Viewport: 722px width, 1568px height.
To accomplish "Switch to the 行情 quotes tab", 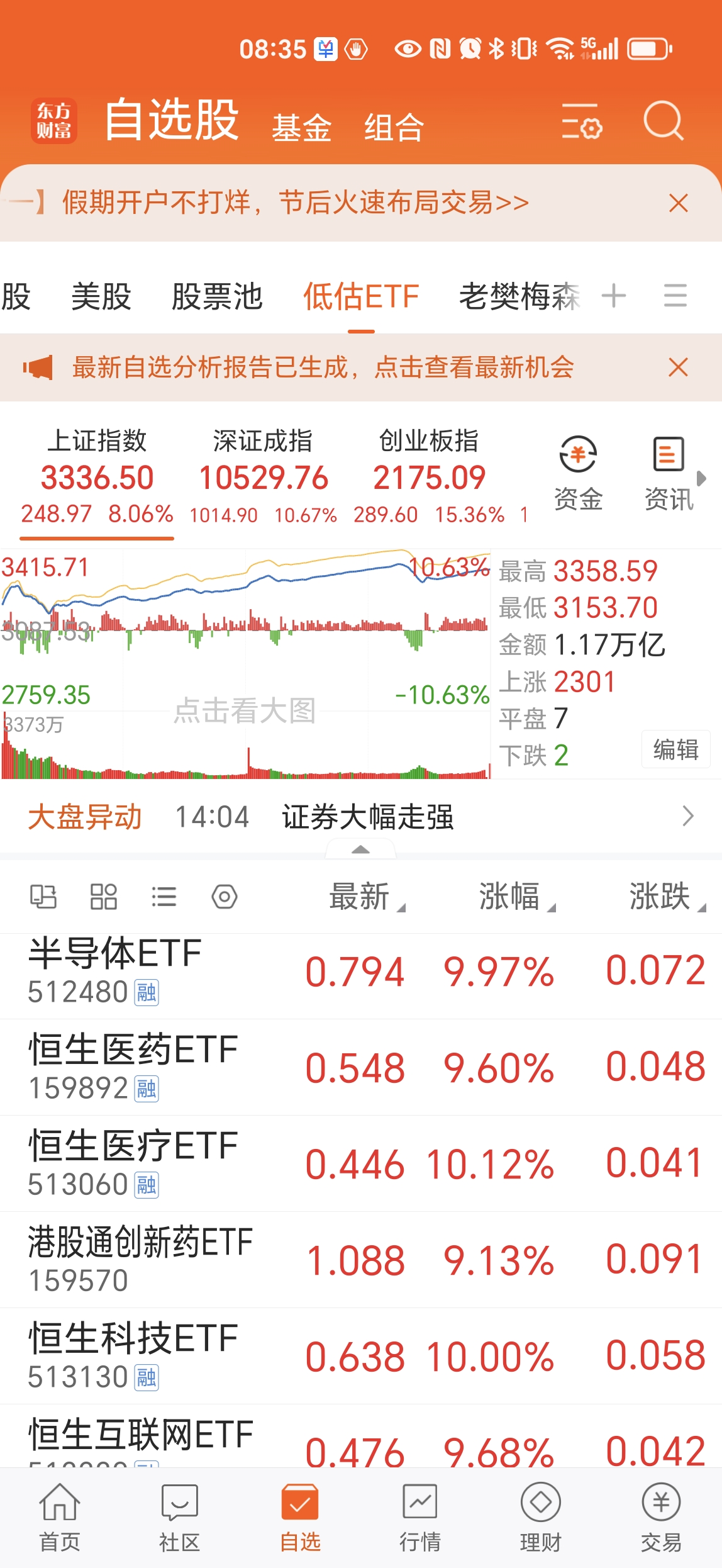I will [419, 1523].
